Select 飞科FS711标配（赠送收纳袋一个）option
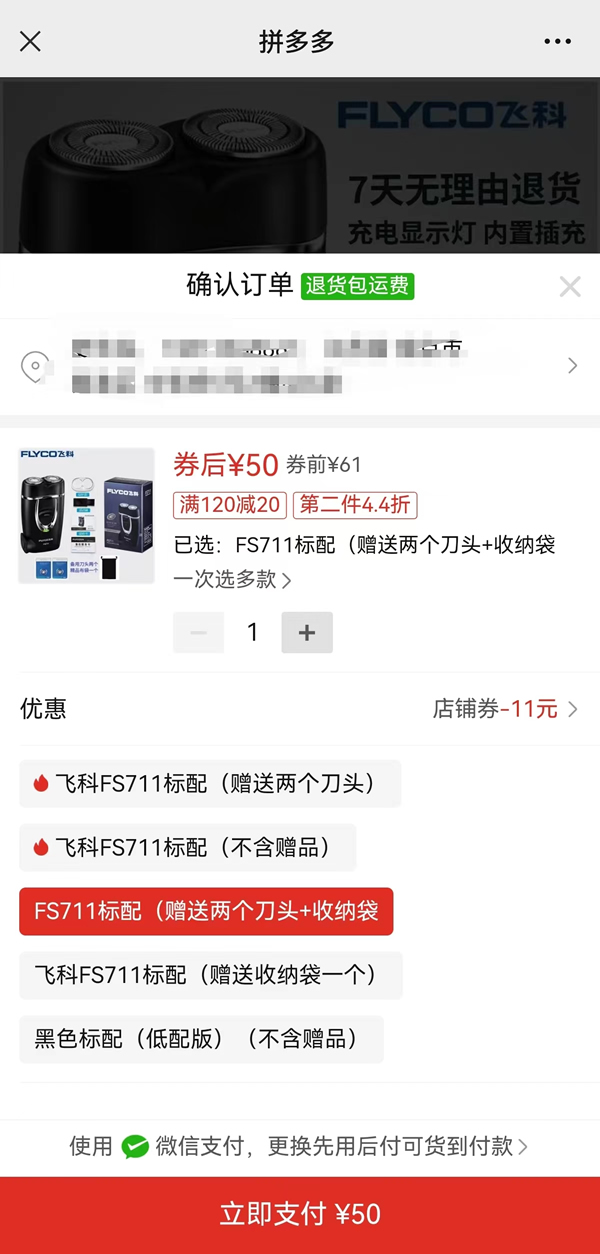The image size is (600, 1254). 210,975
